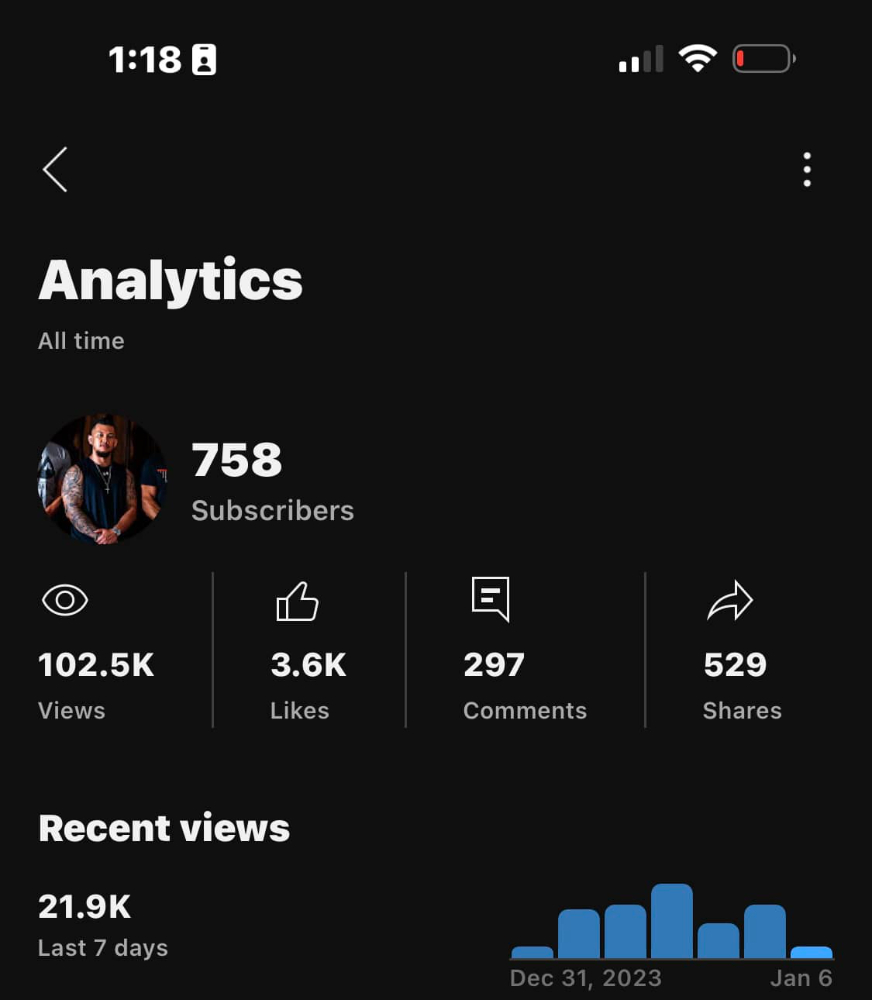
Task: Open the three-dot overflow menu
Action: tap(807, 170)
